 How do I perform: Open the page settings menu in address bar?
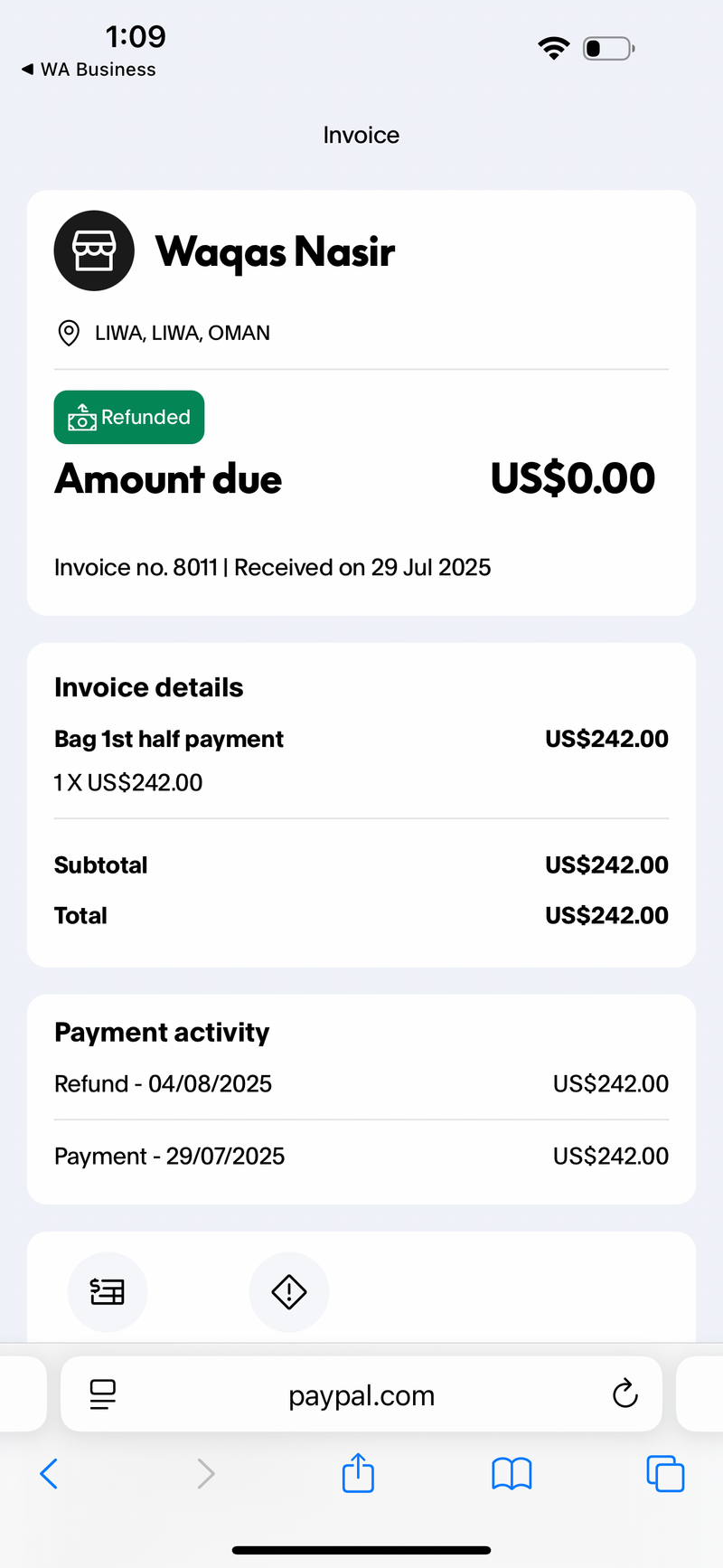pos(103,1394)
